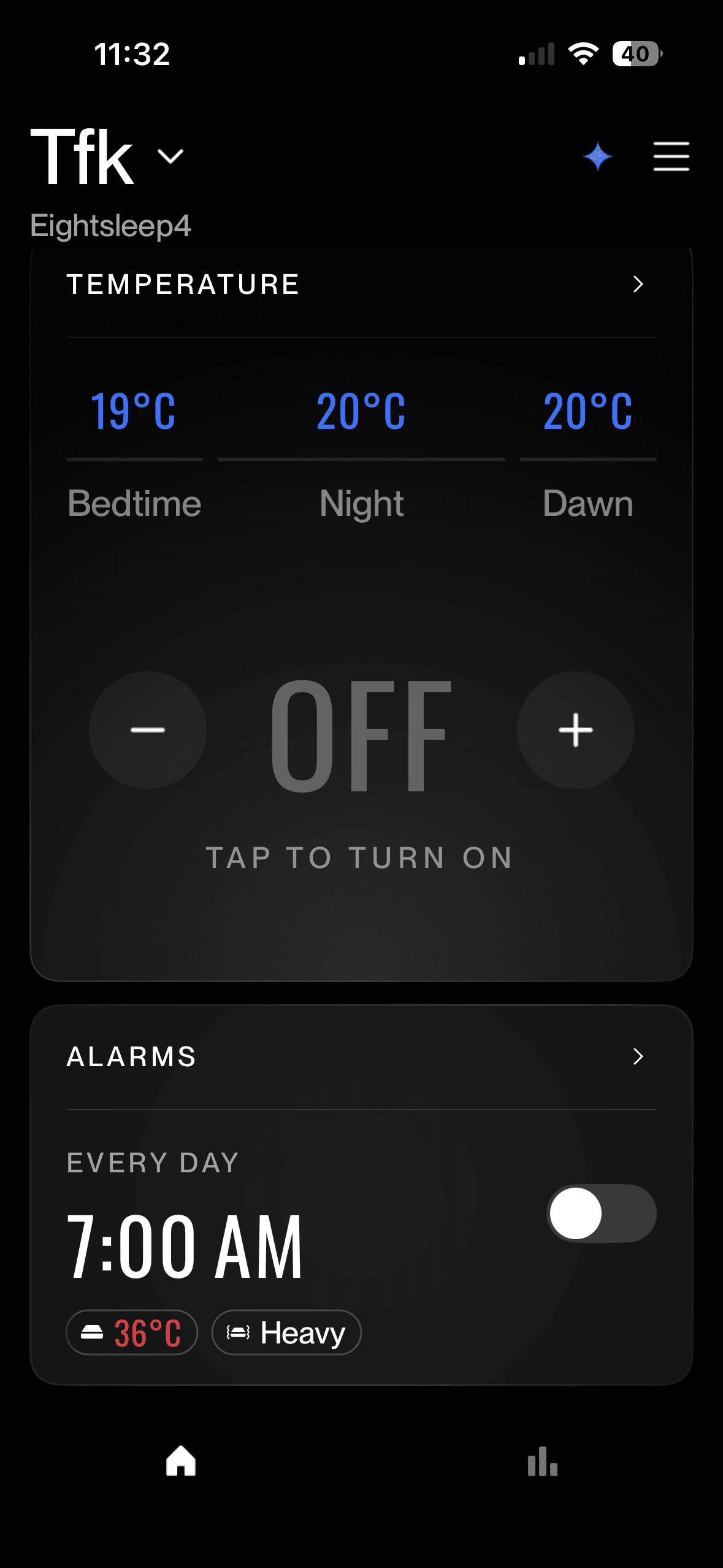Image resolution: width=723 pixels, height=1568 pixels.
Task: Open the blue sparkle assistant icon
Action: pyautogui.click(x=597, y=157)
